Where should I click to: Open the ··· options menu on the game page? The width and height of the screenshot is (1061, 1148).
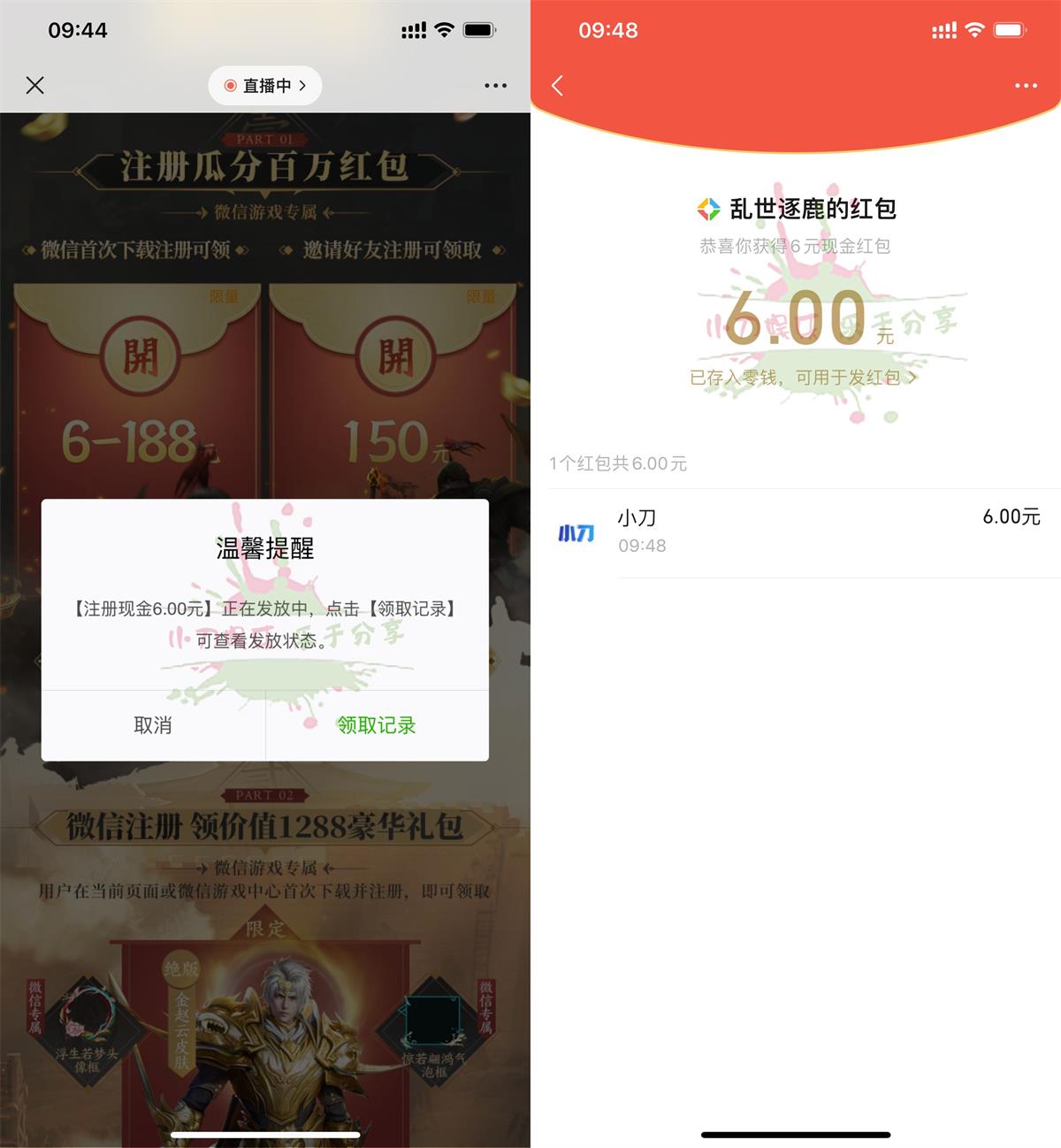[493, 85]
